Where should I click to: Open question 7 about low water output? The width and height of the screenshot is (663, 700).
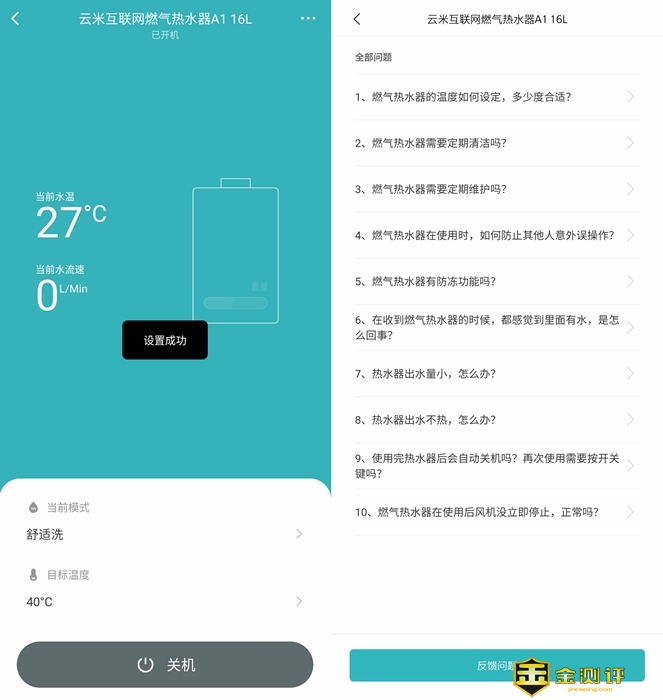tap(495, 374)
